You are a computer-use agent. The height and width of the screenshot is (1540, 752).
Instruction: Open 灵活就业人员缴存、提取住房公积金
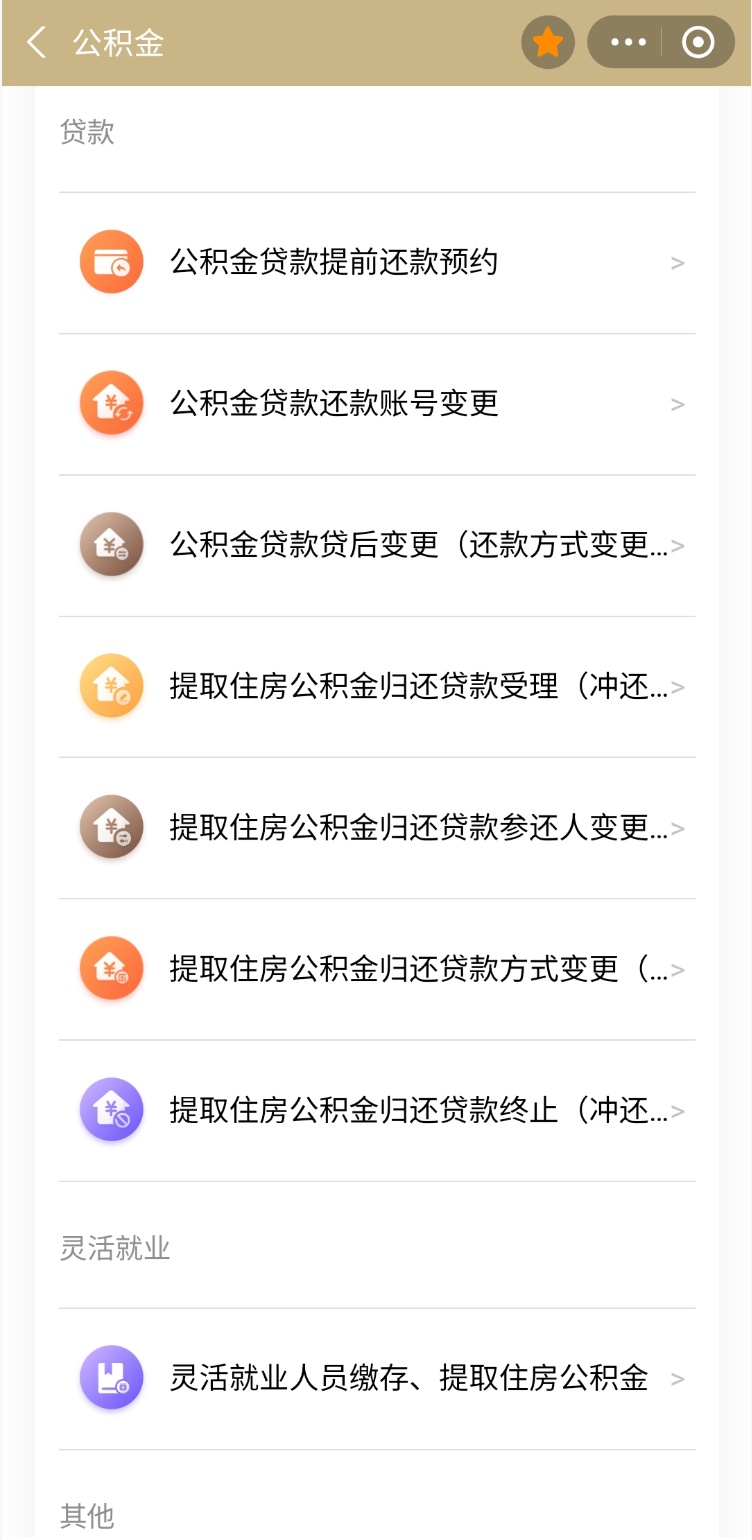click(x=376, y=1378)
